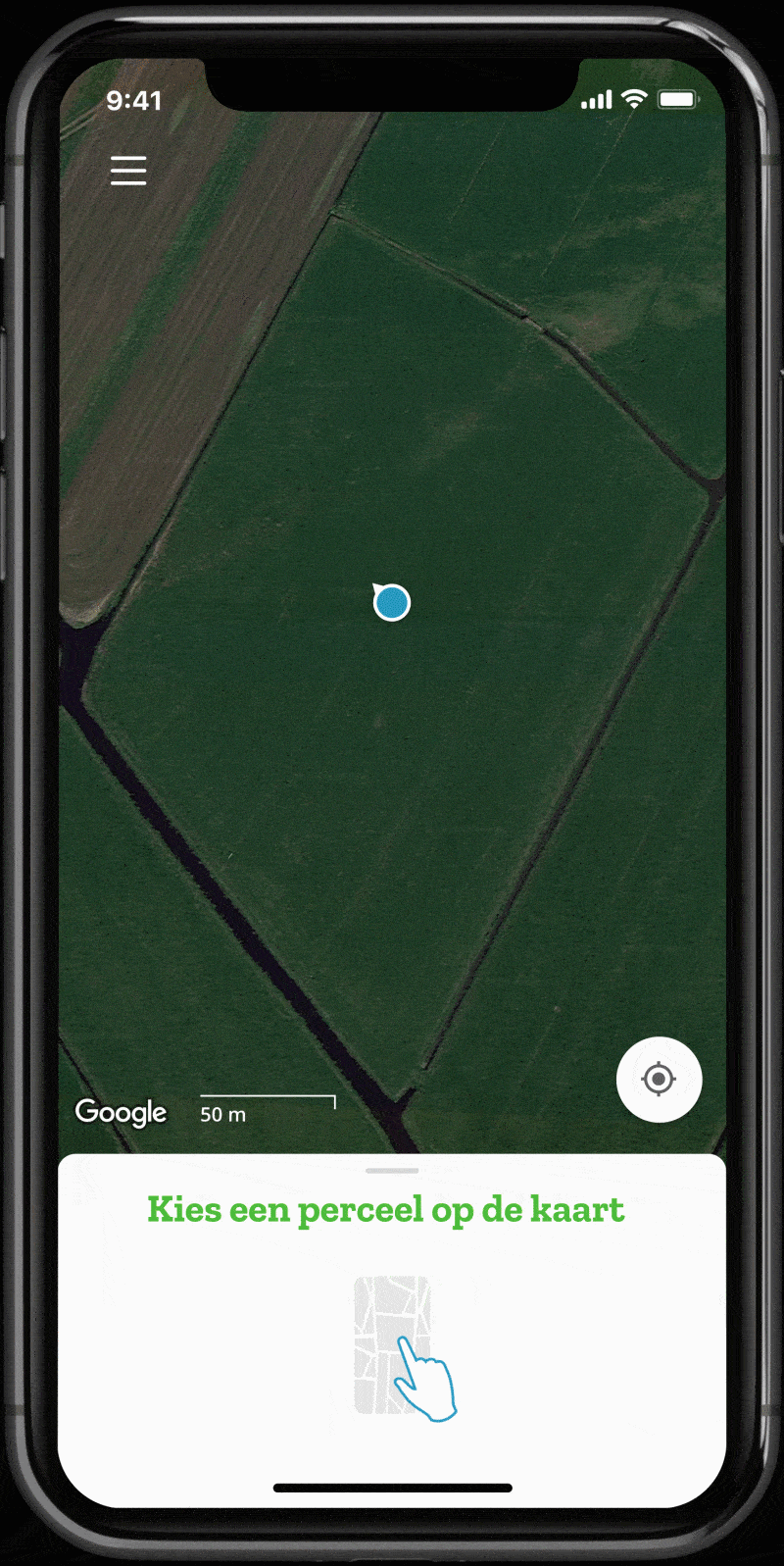Open the hamburger menu
Image resolution: width=784 pixels, height=1566 pixels.
coord(128,171)
